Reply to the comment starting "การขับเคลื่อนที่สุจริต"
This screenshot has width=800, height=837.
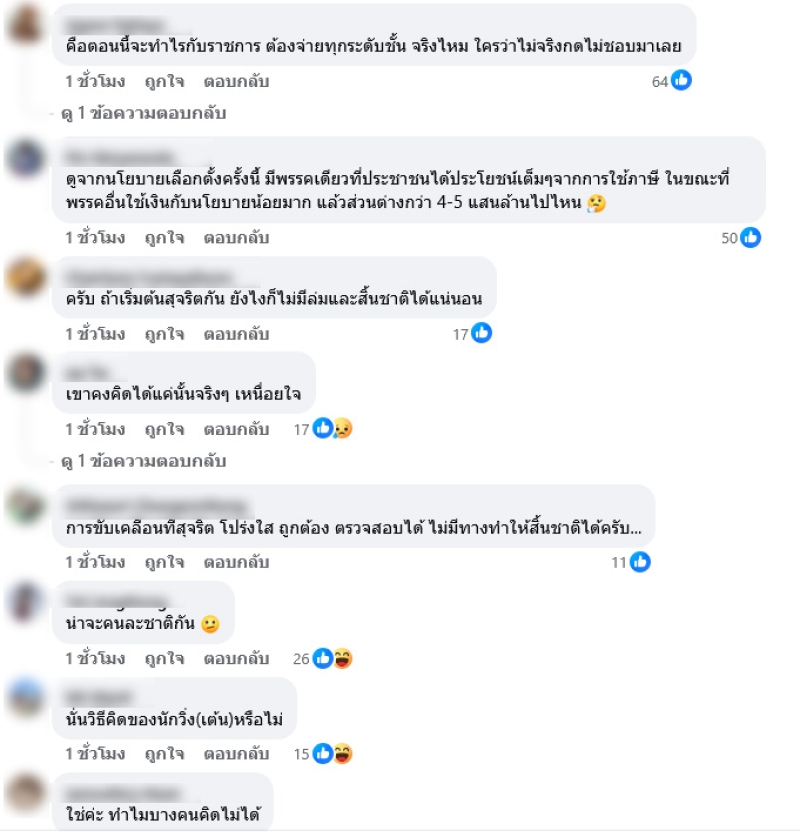tap(236, 562)
